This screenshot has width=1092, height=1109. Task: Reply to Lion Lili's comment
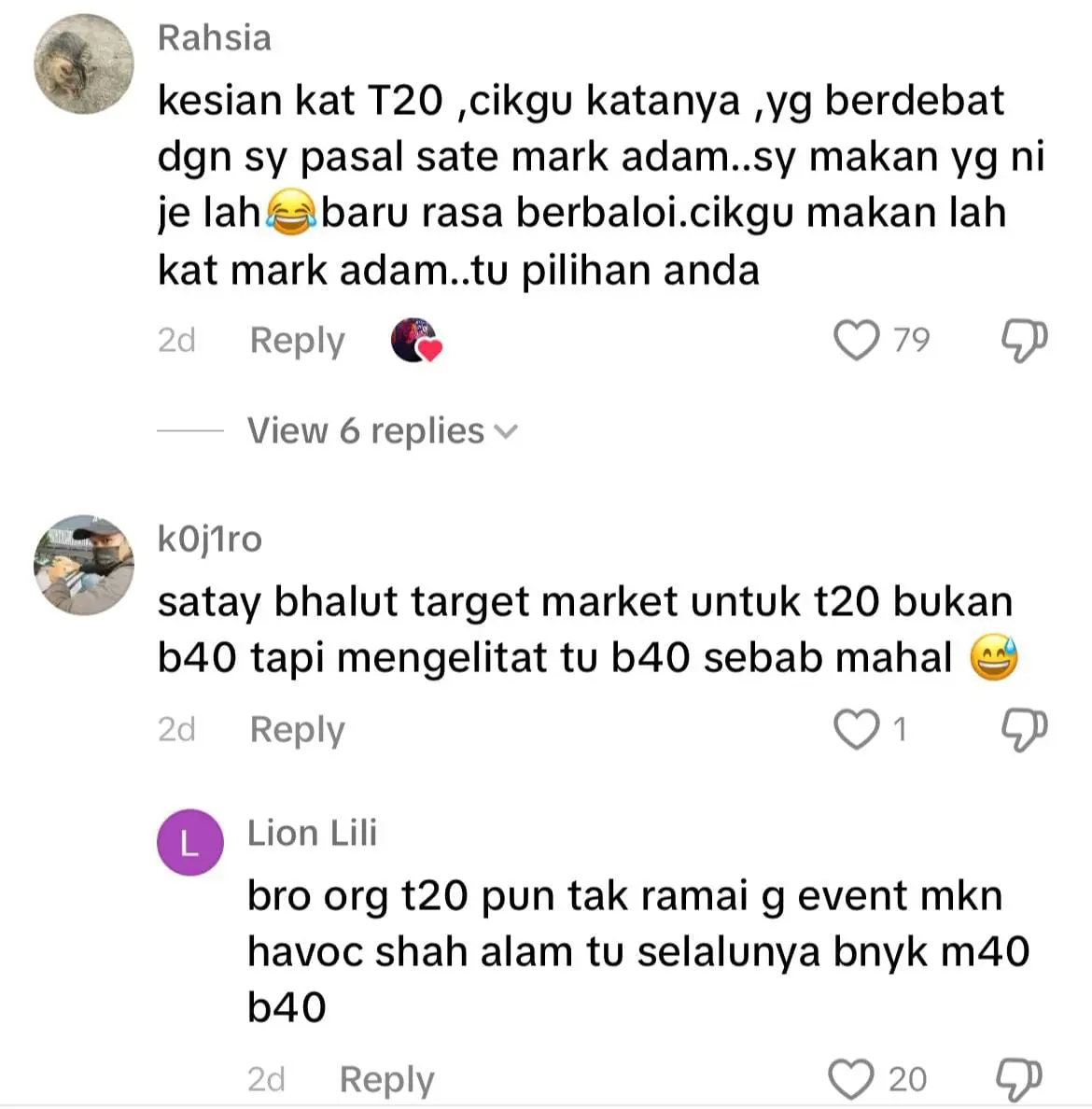(386, 1079)
